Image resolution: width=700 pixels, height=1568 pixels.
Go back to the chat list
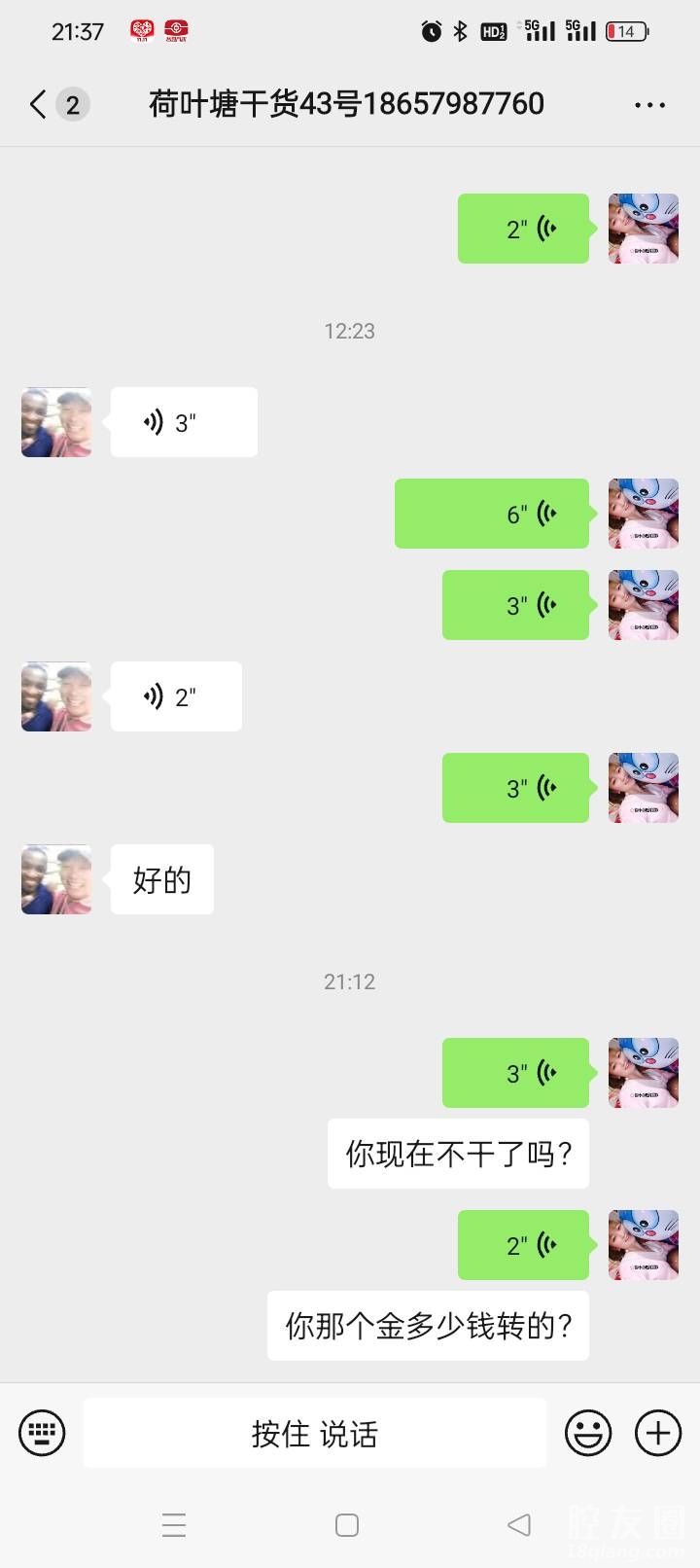tap(39, 104)
